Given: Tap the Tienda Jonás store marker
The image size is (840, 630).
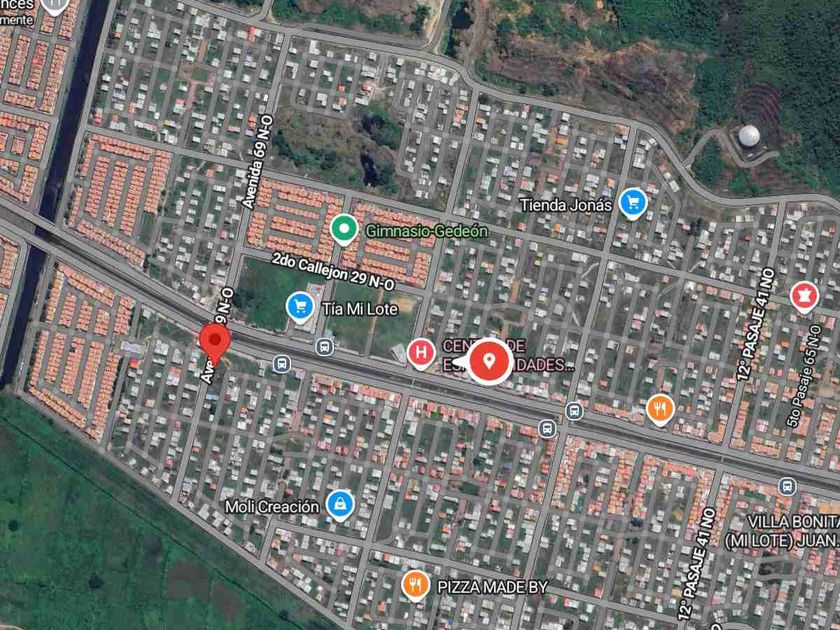Looking at the screenshot, I should click(631, 204).
